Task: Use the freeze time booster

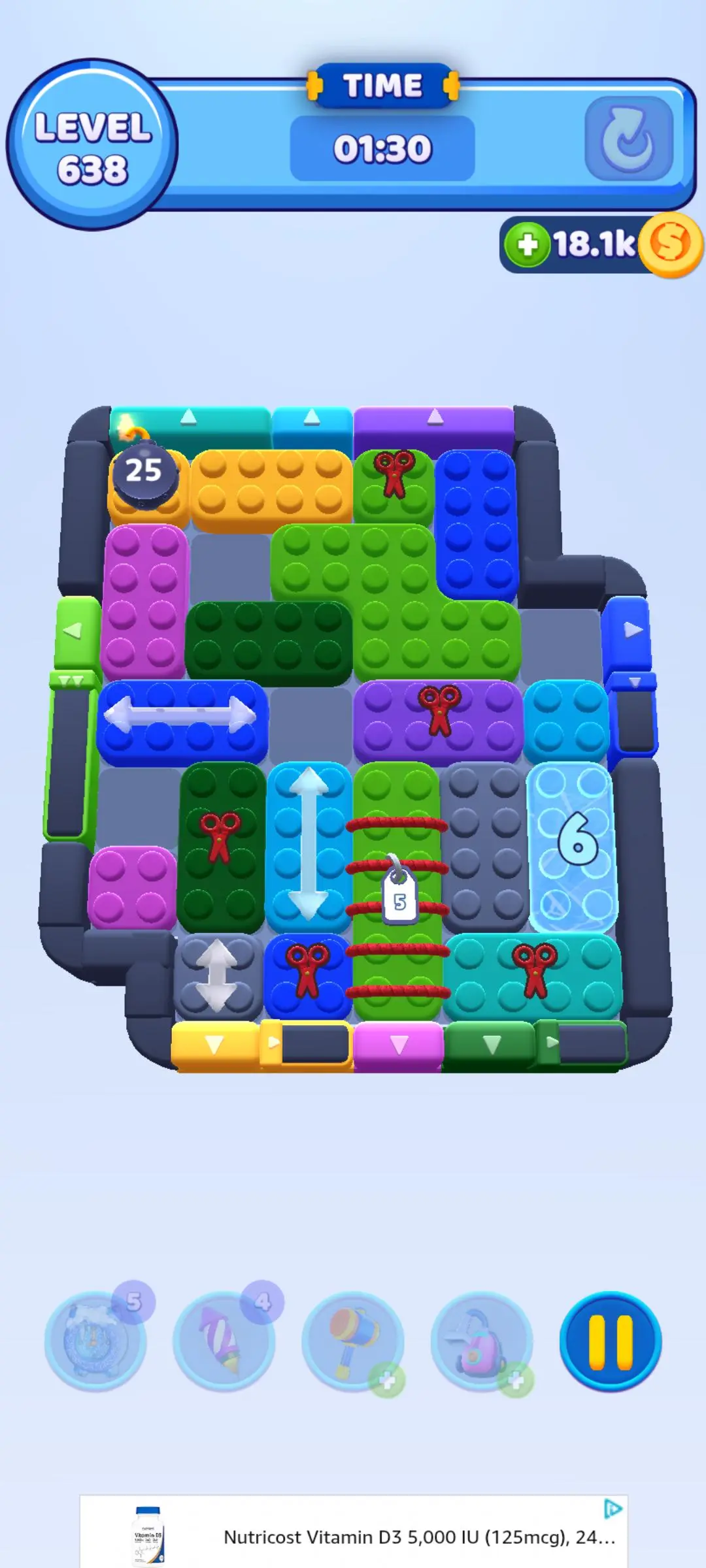Action: [x=96, y=1341]
